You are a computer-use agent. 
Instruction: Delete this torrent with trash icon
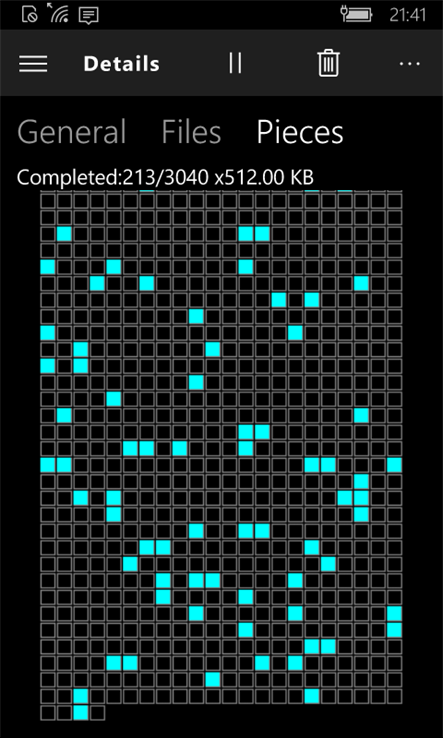click(328, 63)
